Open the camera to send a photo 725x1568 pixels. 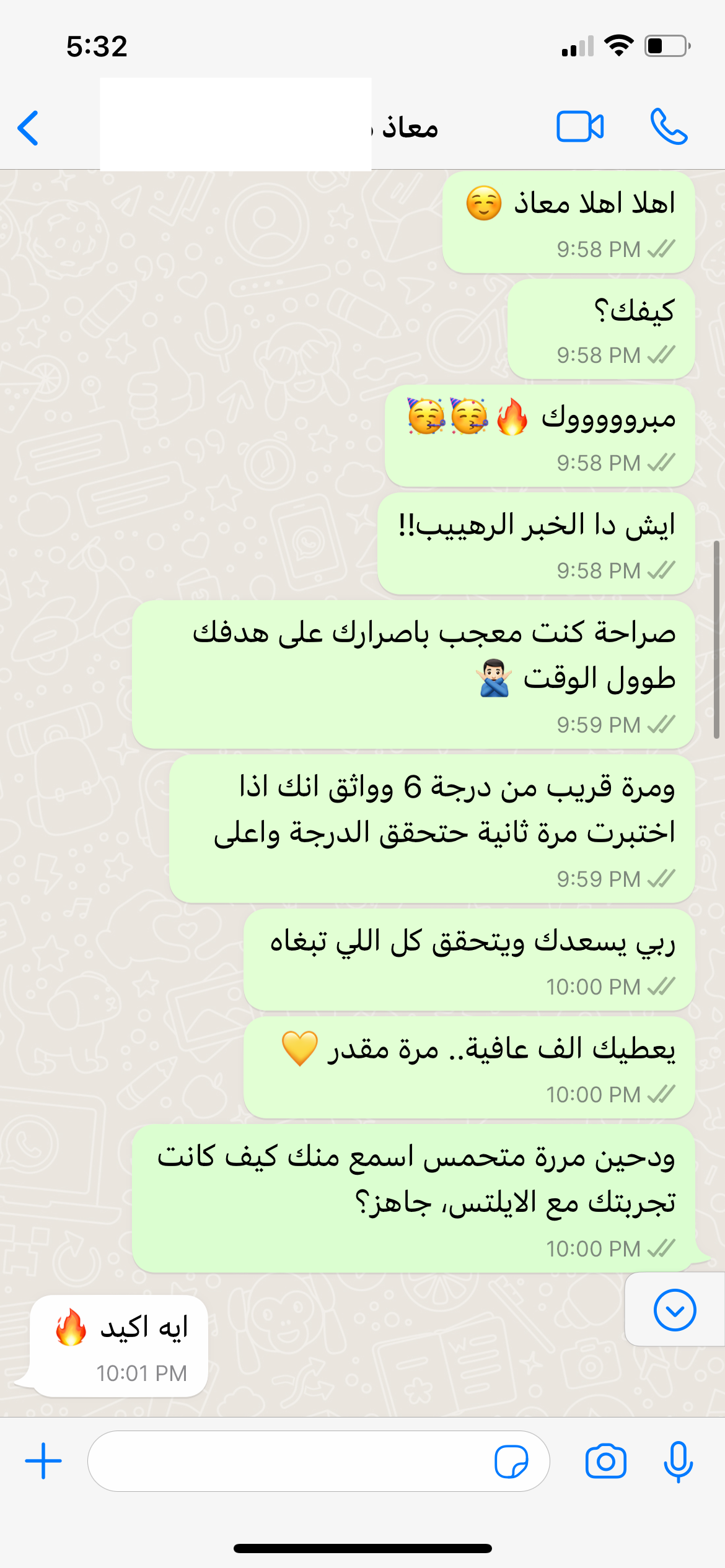click(x=605, y=1461)
